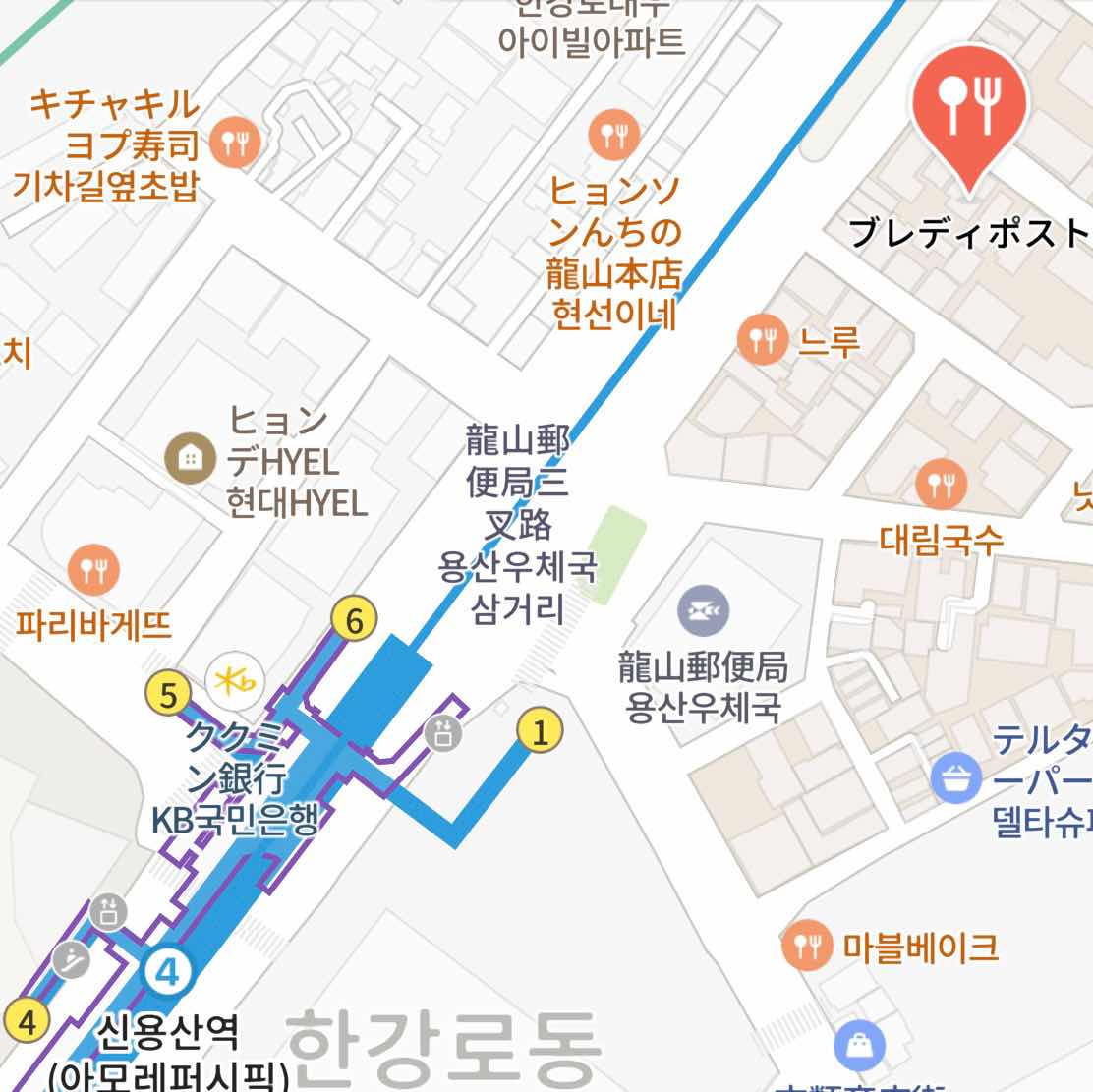Screen dimensions: 1093x1092
Task: Open the 기차길옆초밥 restaurant marker
Action: pyautogui.click(x=235, y=144)
